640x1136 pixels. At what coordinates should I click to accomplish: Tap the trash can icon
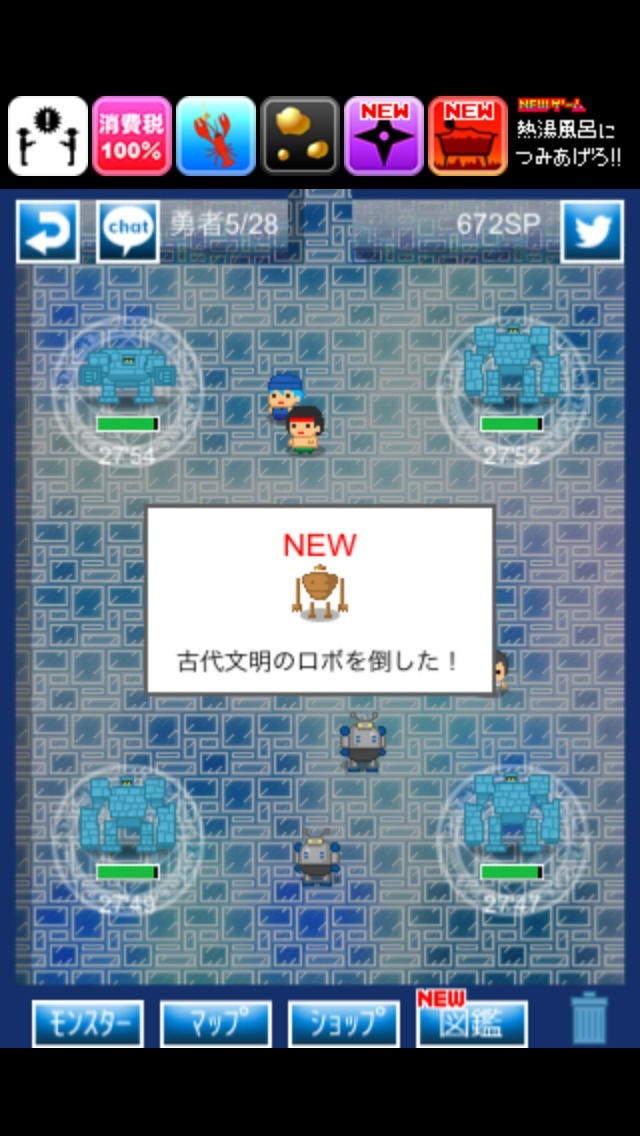click(x=589, y=1019)
